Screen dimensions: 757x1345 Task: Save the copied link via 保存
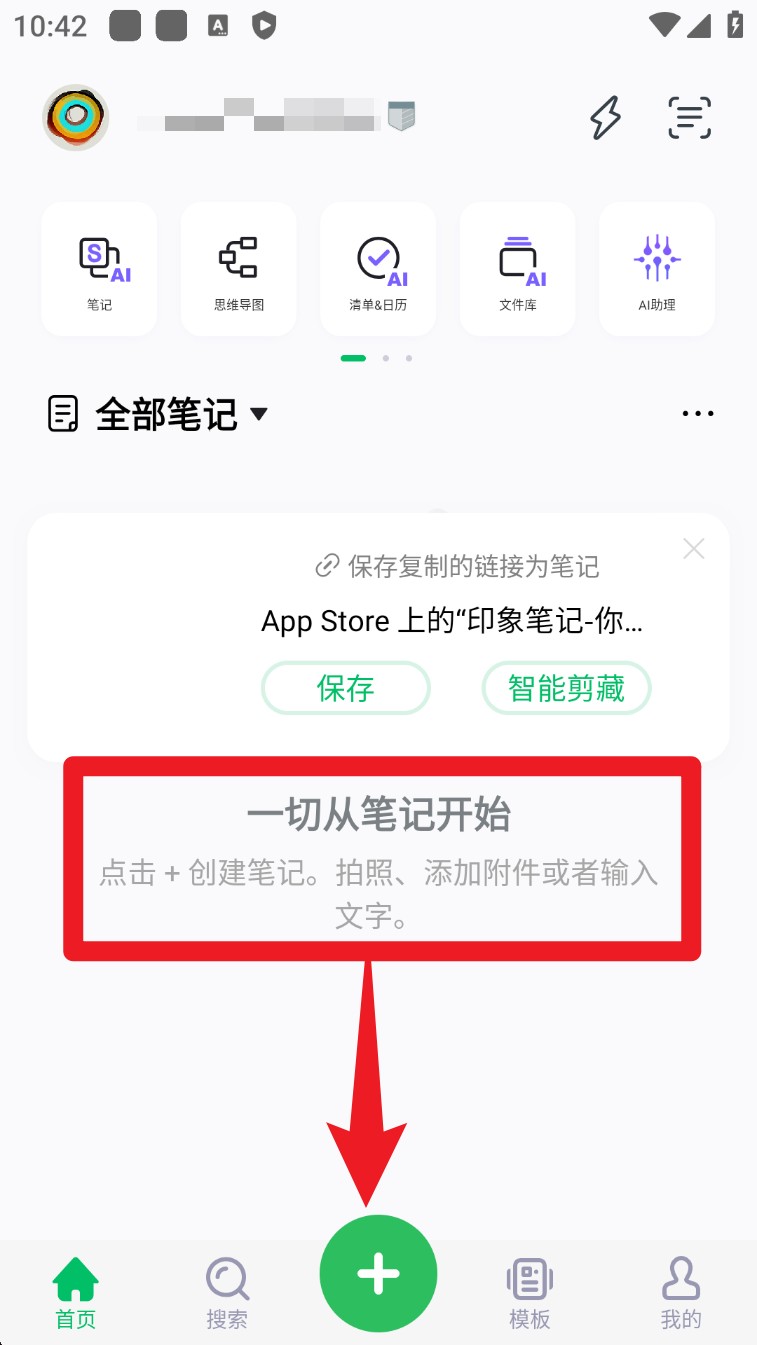tap(346, 689)
